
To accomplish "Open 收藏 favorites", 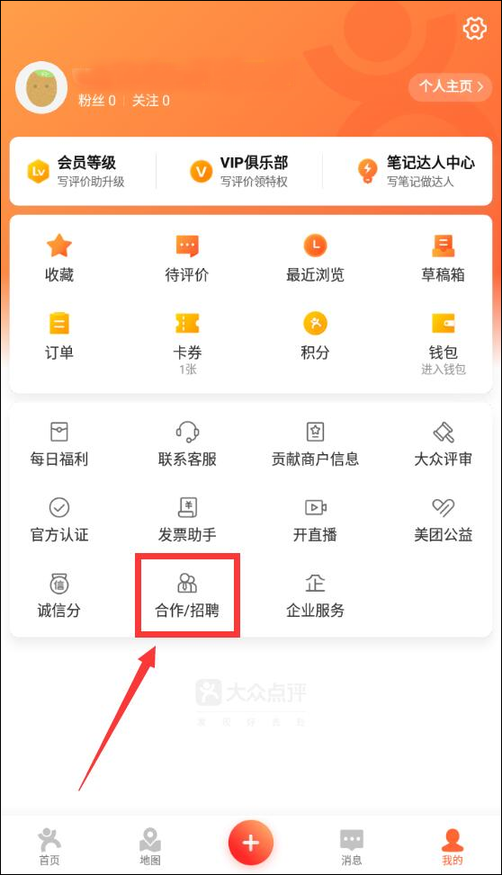I will [x=59, y=259].
